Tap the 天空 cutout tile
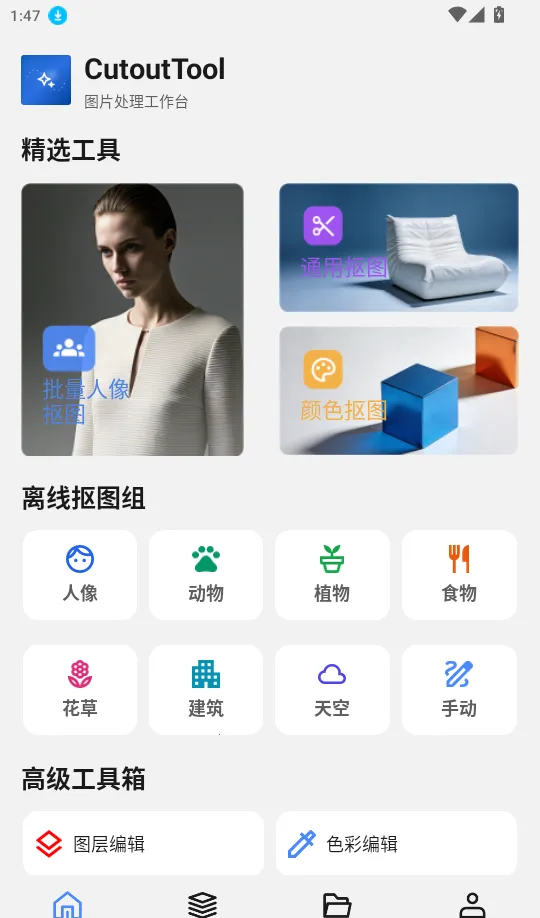The height and width of the screenshot is (918, 540). tap(332, 690)
